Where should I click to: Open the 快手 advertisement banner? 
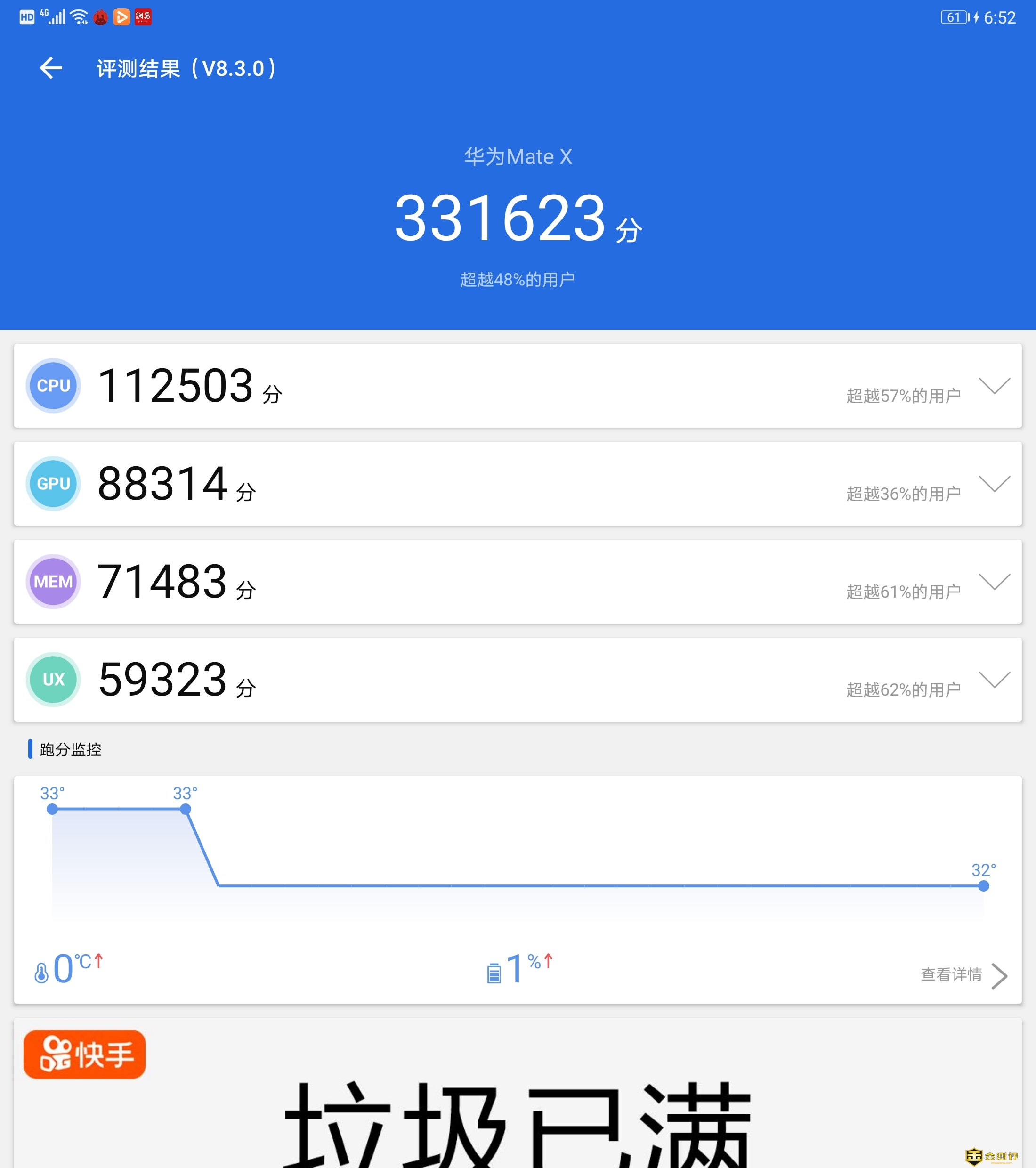(x=517, y=1097)
